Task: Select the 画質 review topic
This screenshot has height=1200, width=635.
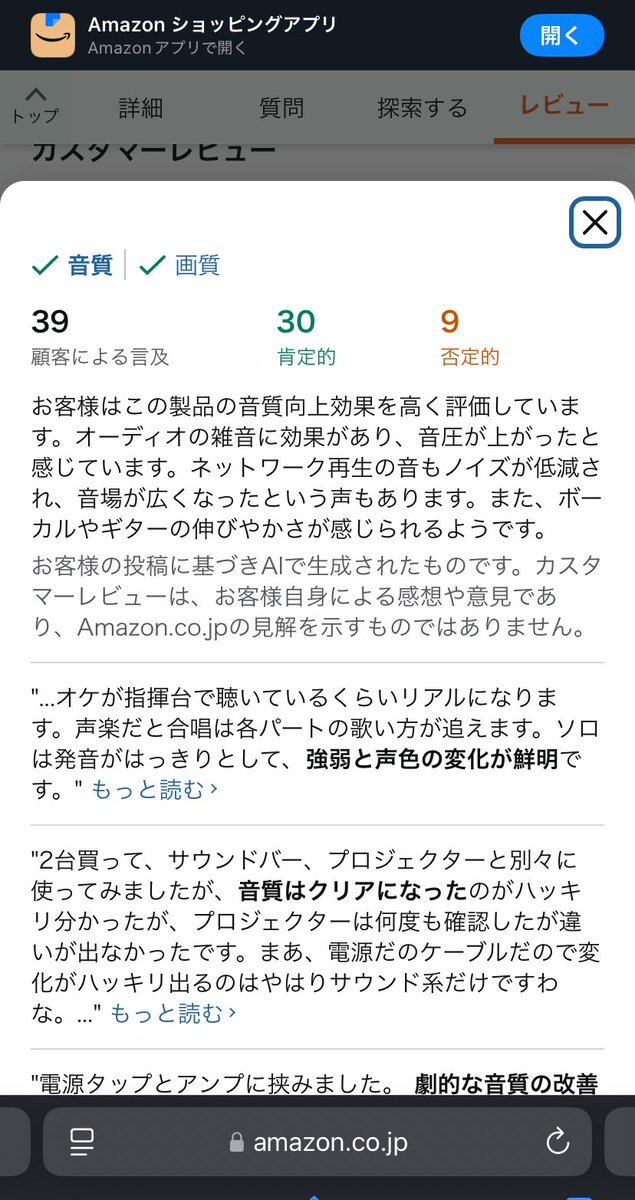Action: click(180, 265)
